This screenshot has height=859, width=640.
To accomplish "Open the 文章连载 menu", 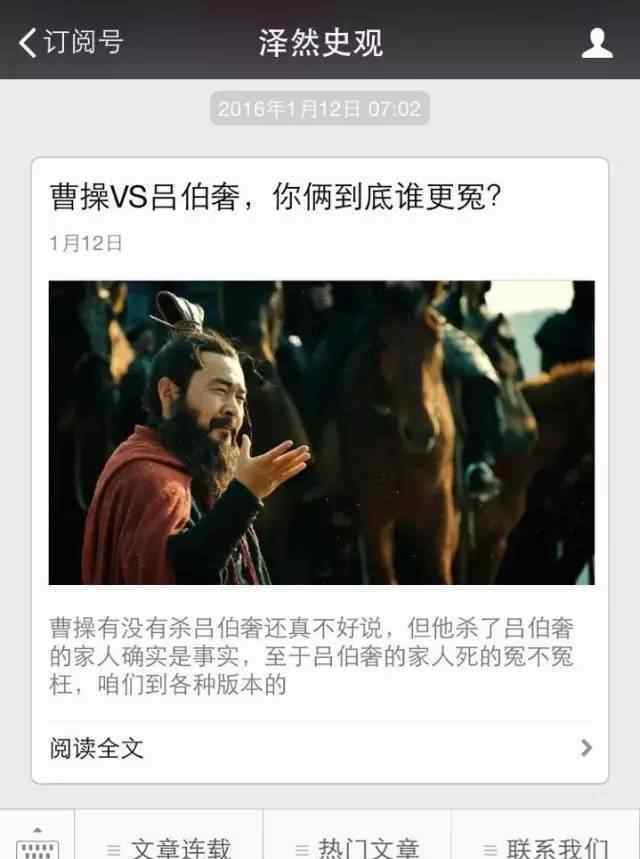I will pyautogui.click(x=170, y=846).
